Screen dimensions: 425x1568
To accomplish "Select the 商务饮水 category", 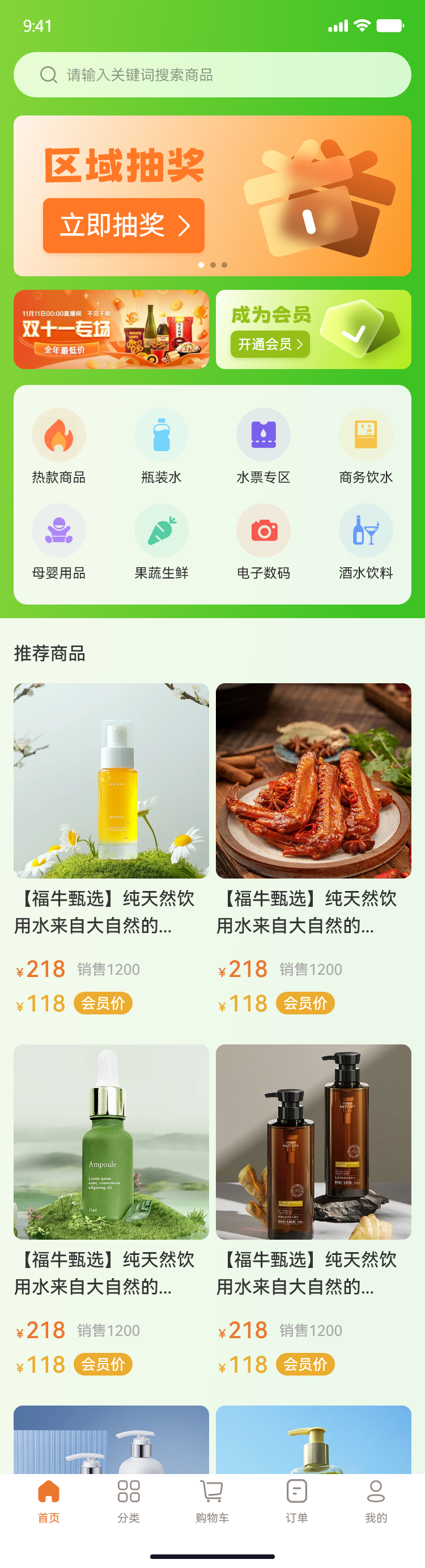I will coord(366,445).
